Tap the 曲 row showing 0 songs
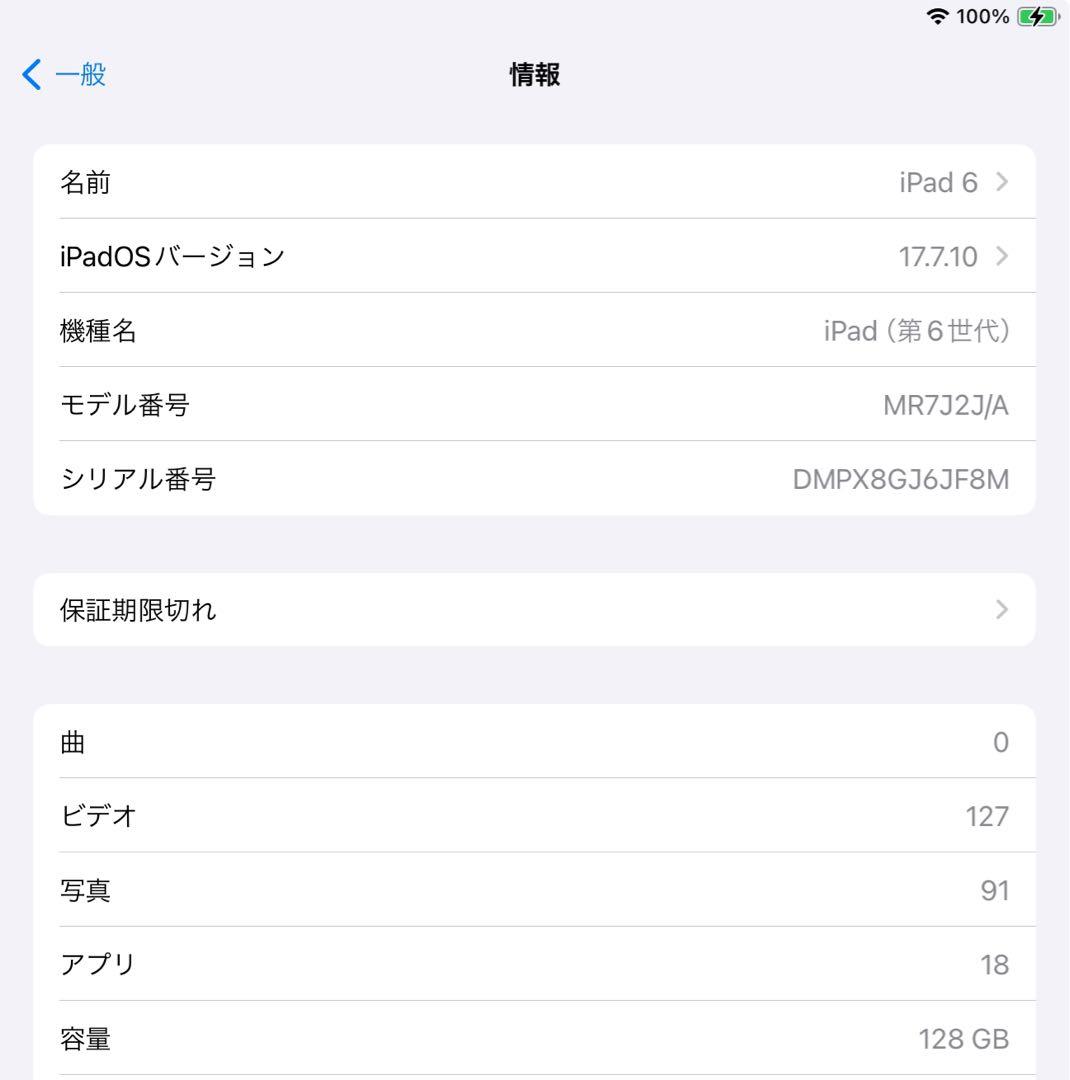Image resolution: width=1070 pixels, height=1080 pixels. click(535, 741)
